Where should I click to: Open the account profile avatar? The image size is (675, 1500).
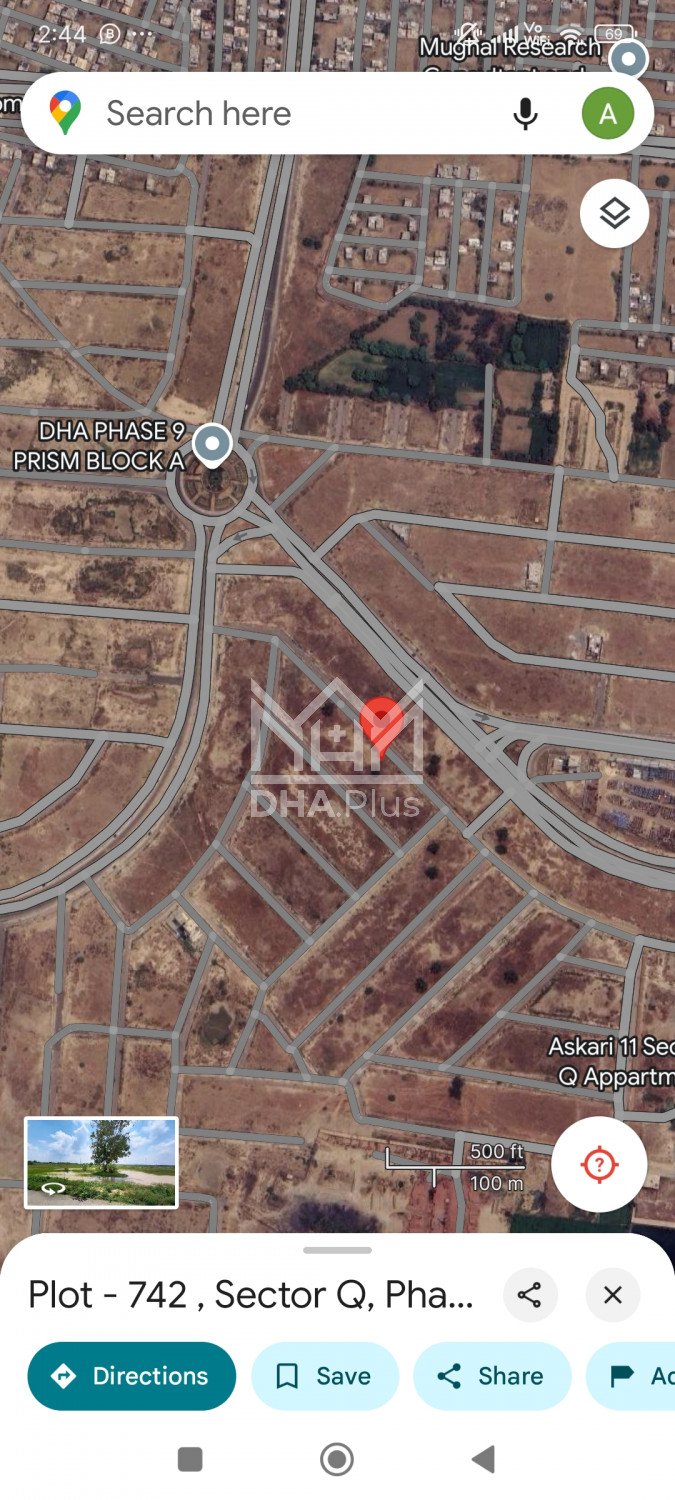(607, 114)
